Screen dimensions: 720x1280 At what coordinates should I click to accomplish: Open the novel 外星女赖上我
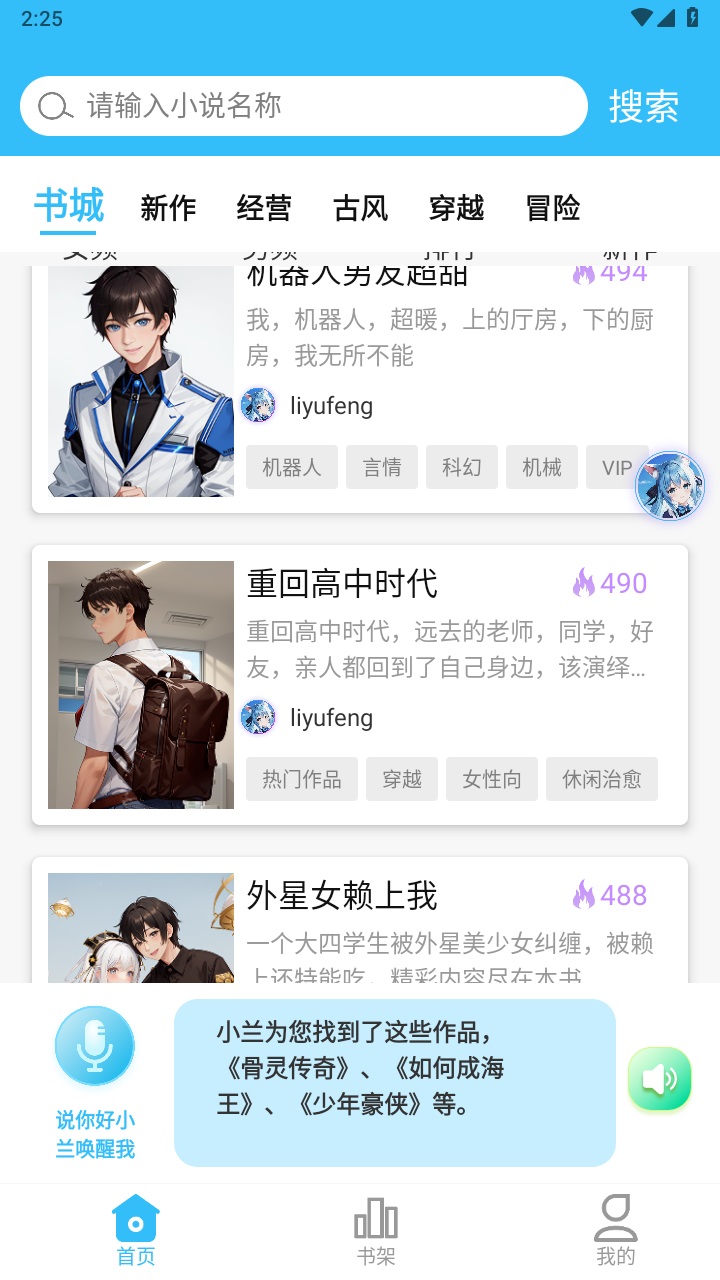342,897
